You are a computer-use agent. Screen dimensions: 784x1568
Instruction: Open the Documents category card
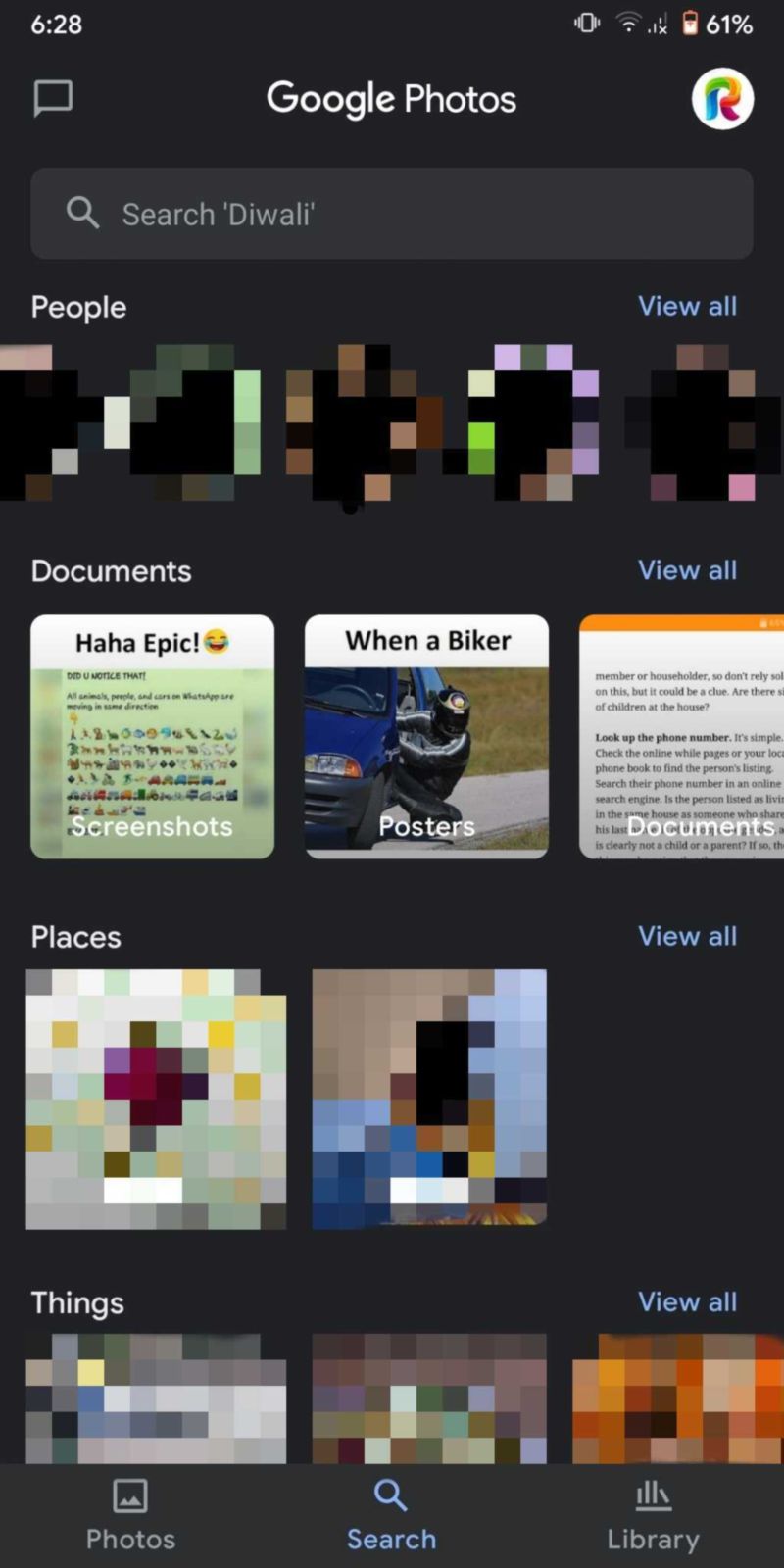click(682, 737)
